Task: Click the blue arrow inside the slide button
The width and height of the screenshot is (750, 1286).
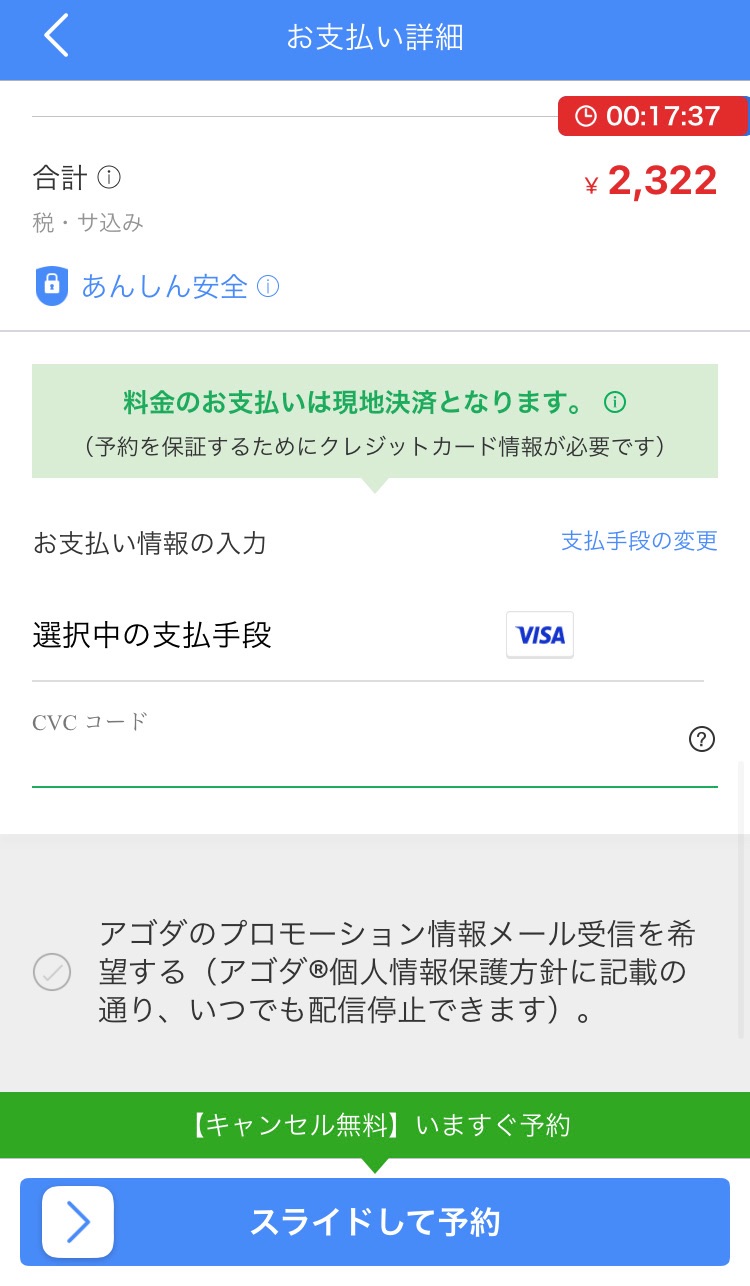Action: (77, 1221)
